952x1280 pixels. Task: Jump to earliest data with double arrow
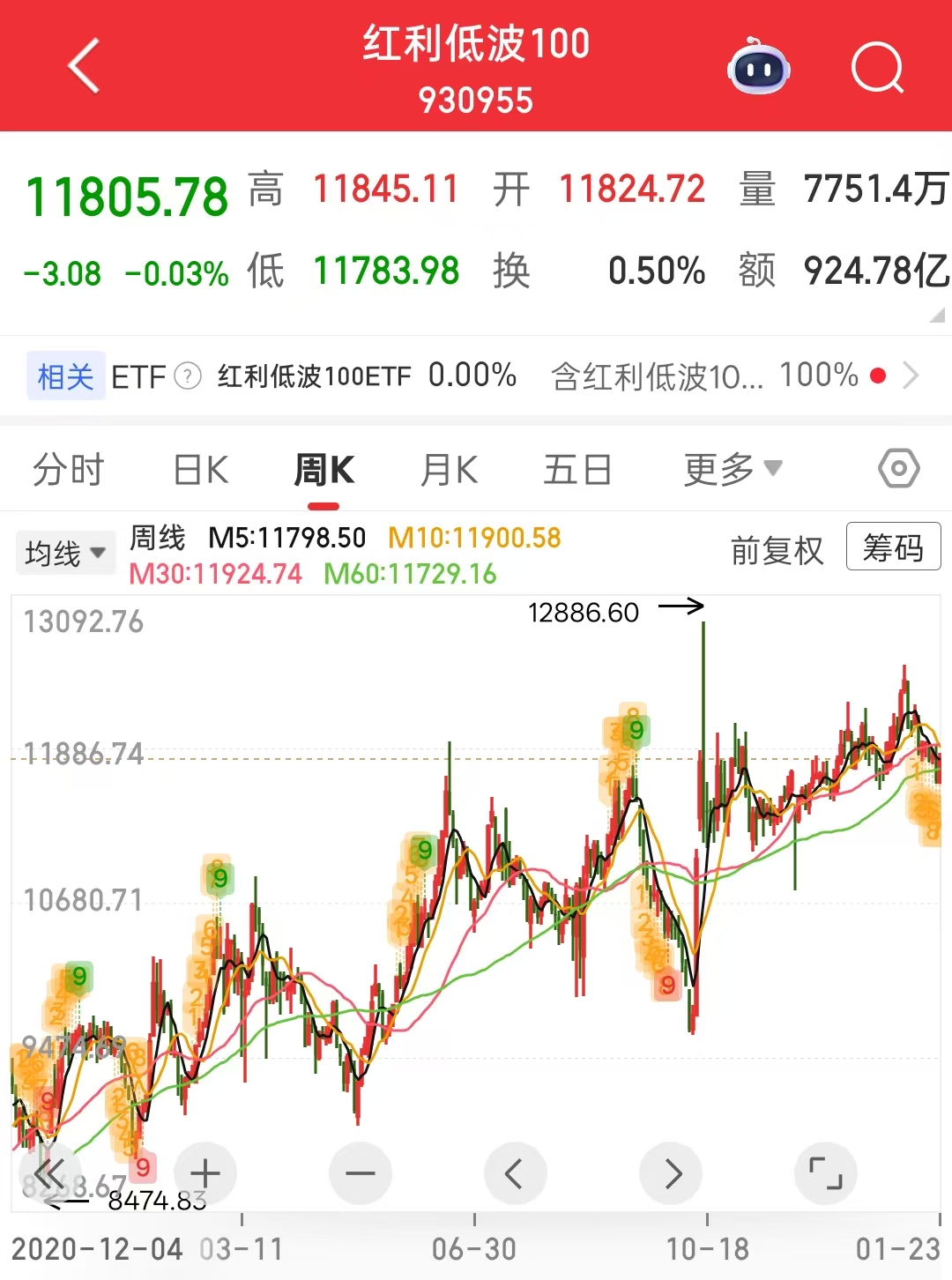48,1173
